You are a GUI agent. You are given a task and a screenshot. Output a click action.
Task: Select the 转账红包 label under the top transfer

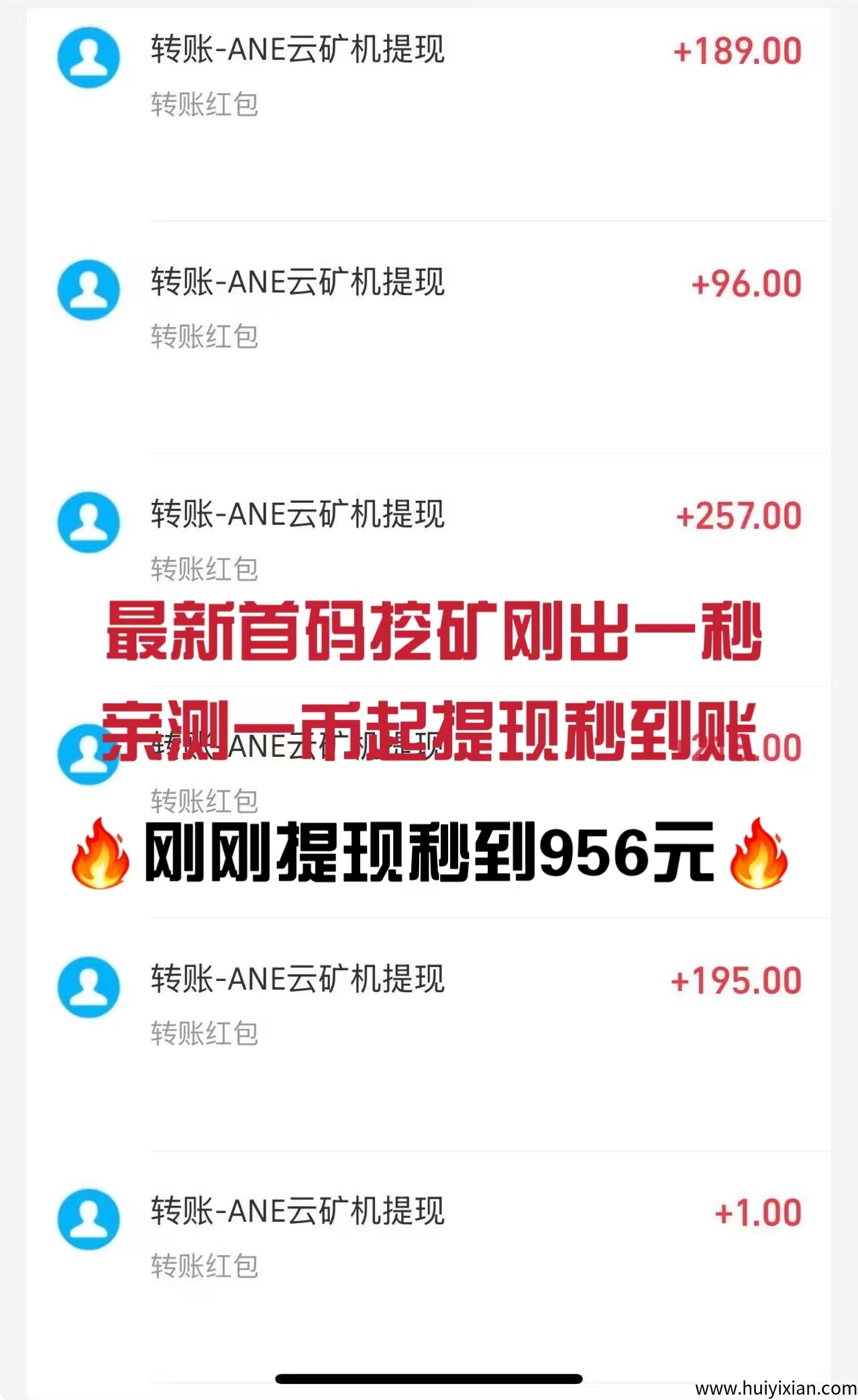point(203,104)
